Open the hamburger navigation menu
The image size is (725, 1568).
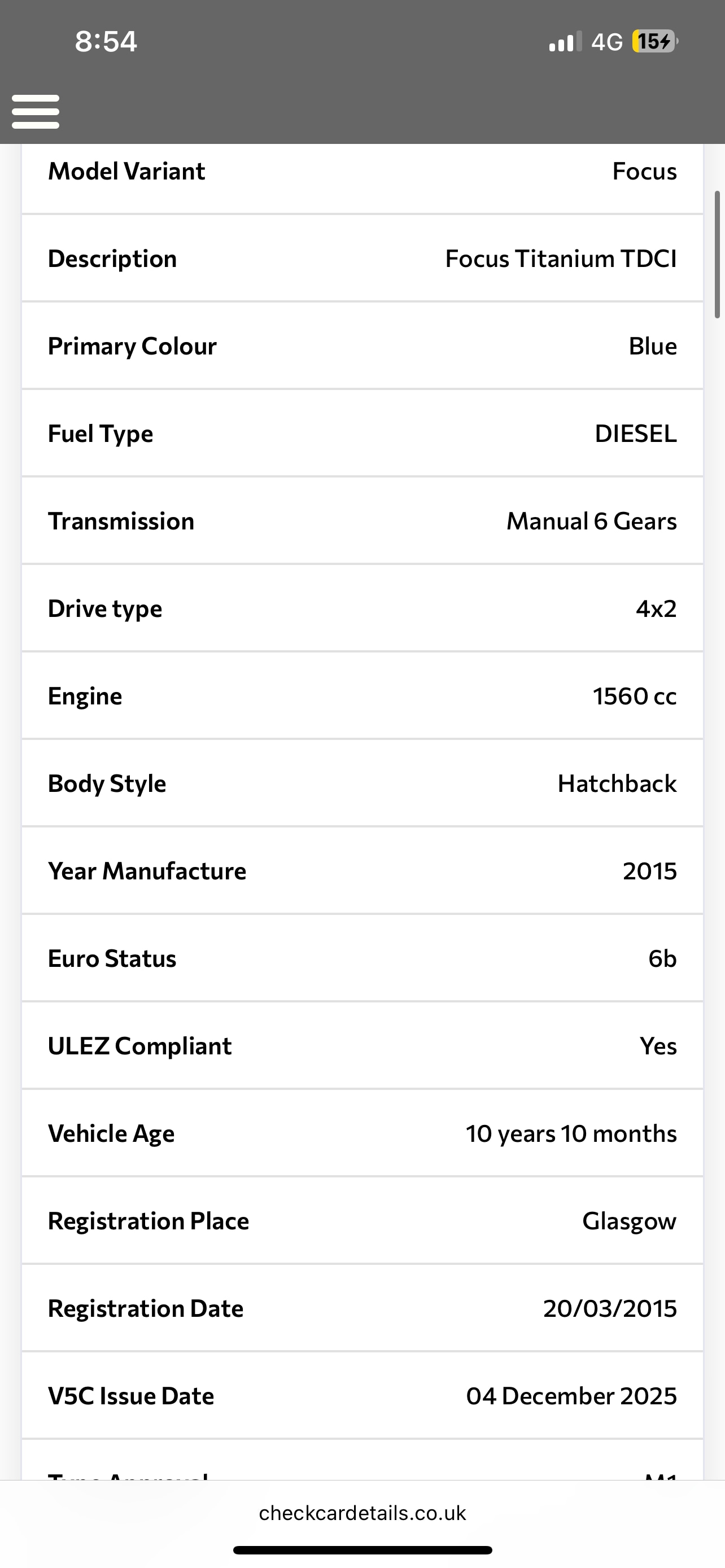tap(34, 111)
